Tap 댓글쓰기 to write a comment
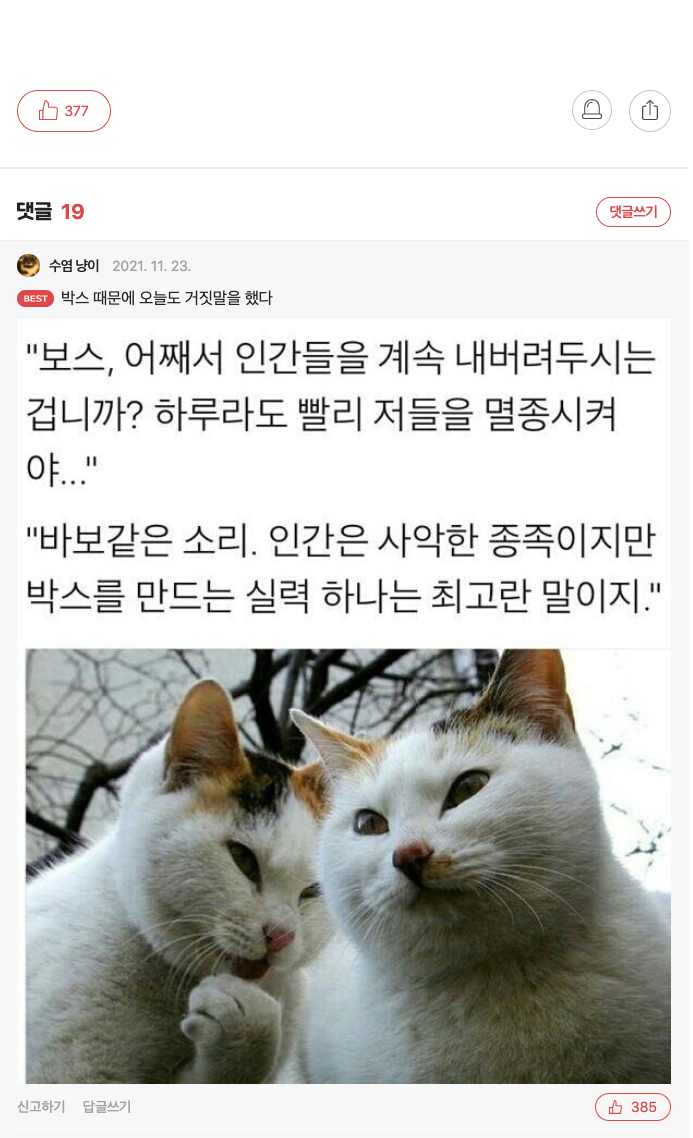 [633, 212]
